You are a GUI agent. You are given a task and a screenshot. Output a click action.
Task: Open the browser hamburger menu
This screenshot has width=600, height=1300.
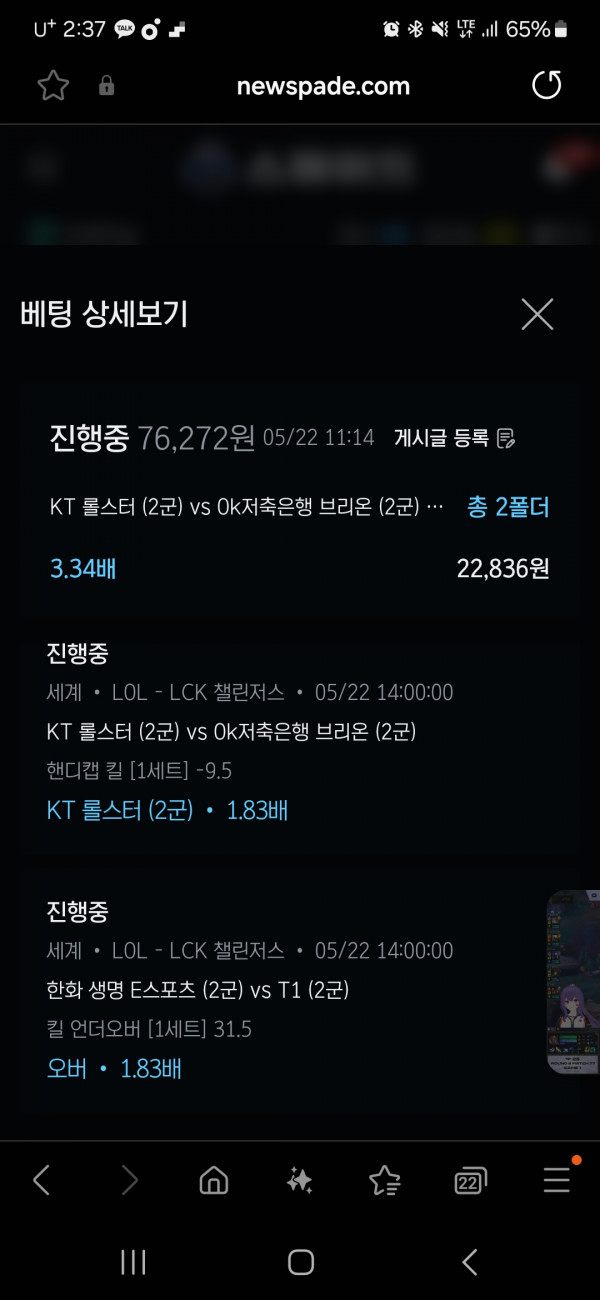click(x=557, y=1181)
